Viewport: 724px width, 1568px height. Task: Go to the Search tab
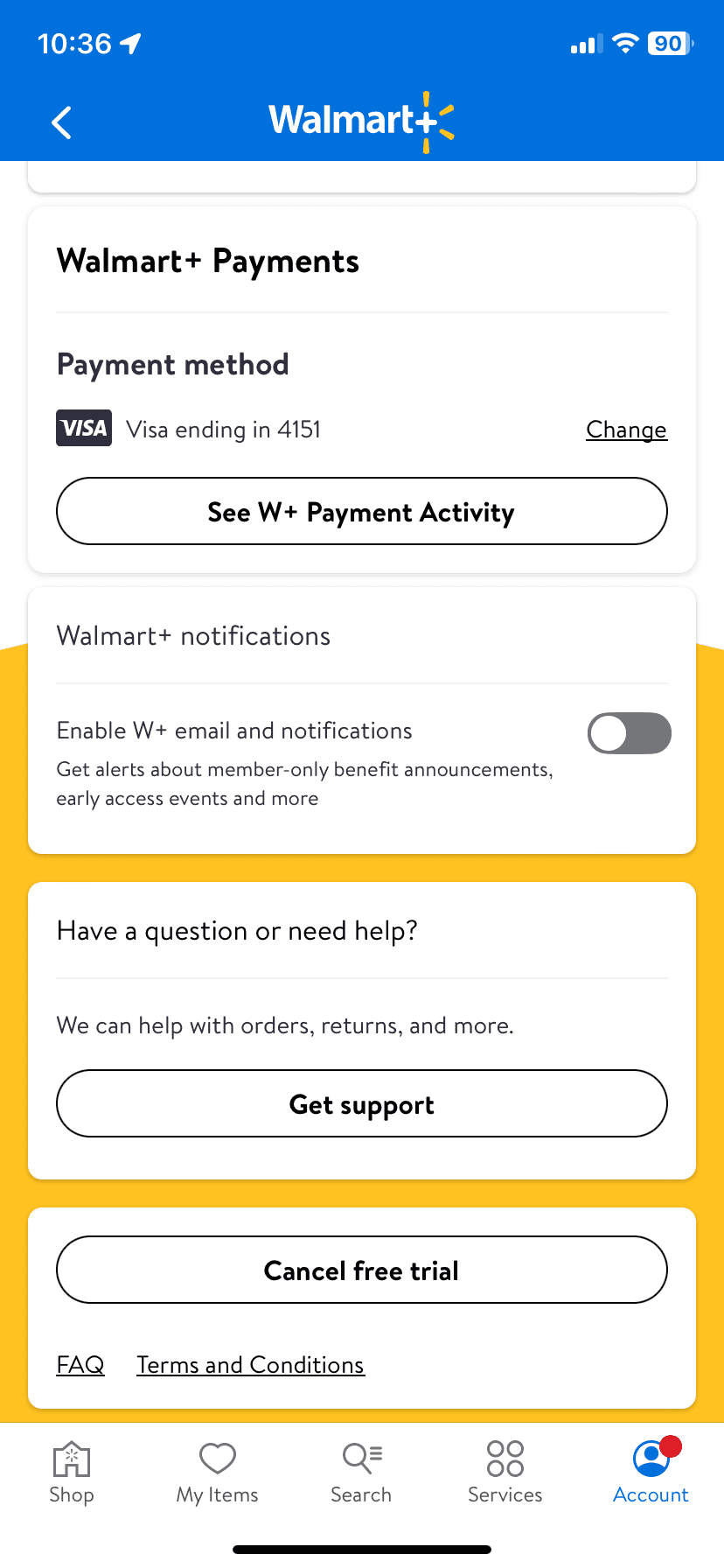click(361, 1473)
